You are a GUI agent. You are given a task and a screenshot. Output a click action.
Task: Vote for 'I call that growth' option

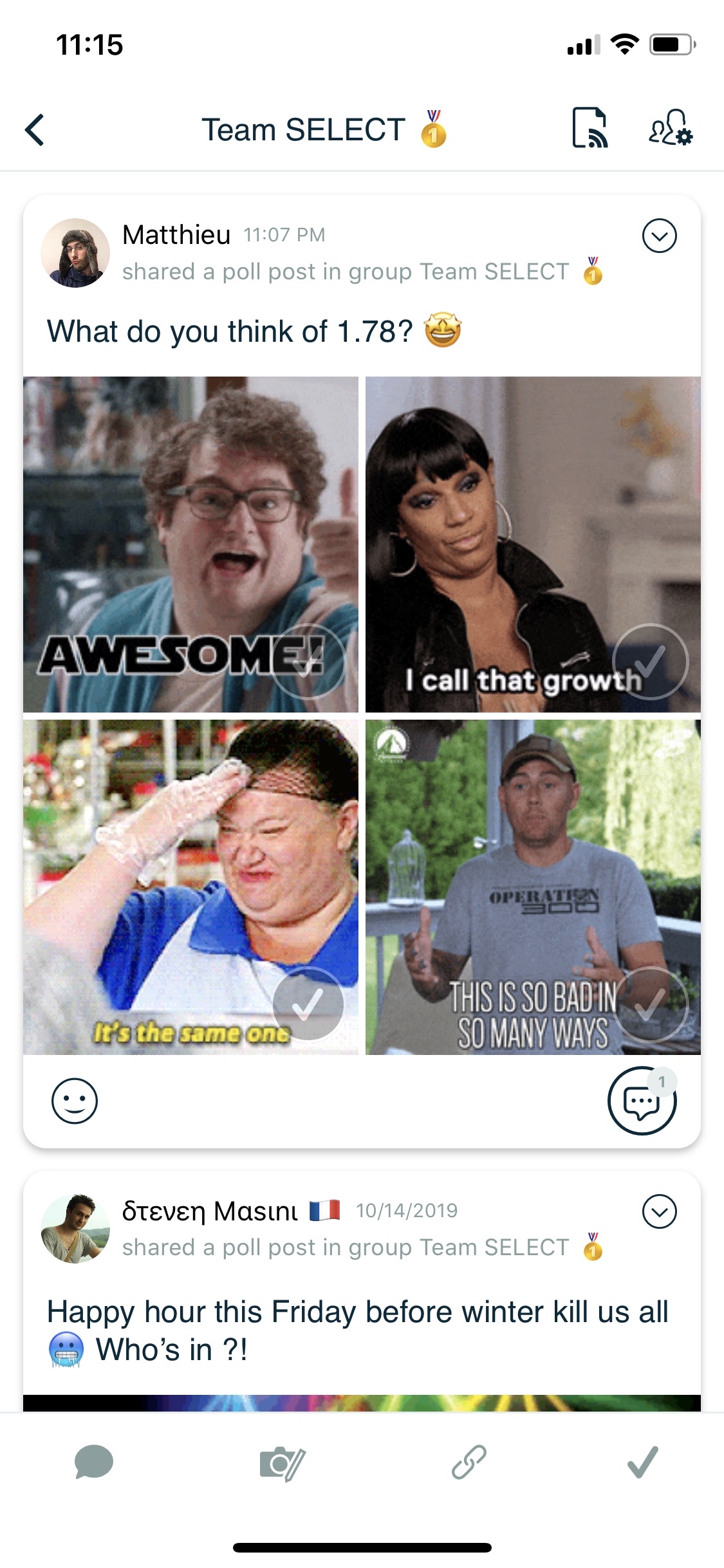[650, 662]
